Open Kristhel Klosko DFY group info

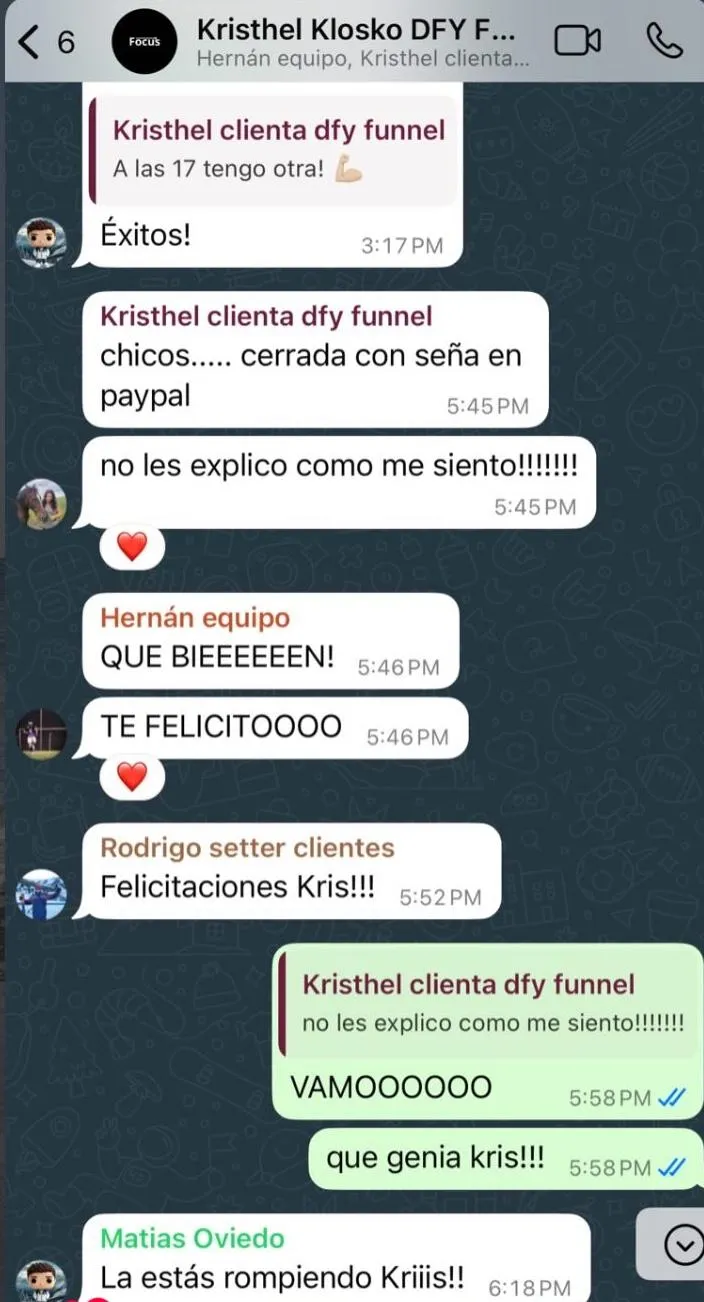pos(360,42)
